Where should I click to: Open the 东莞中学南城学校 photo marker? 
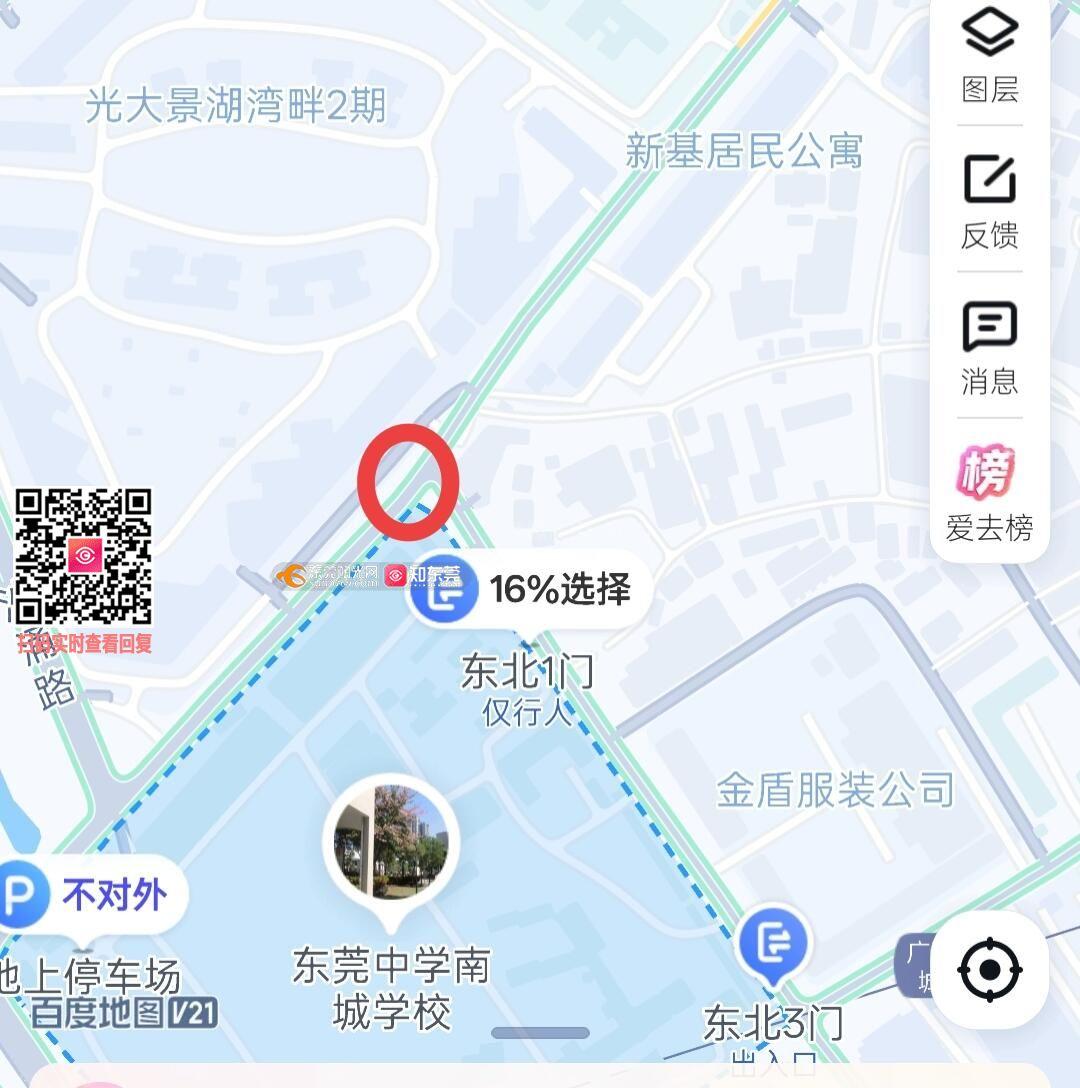391,843
